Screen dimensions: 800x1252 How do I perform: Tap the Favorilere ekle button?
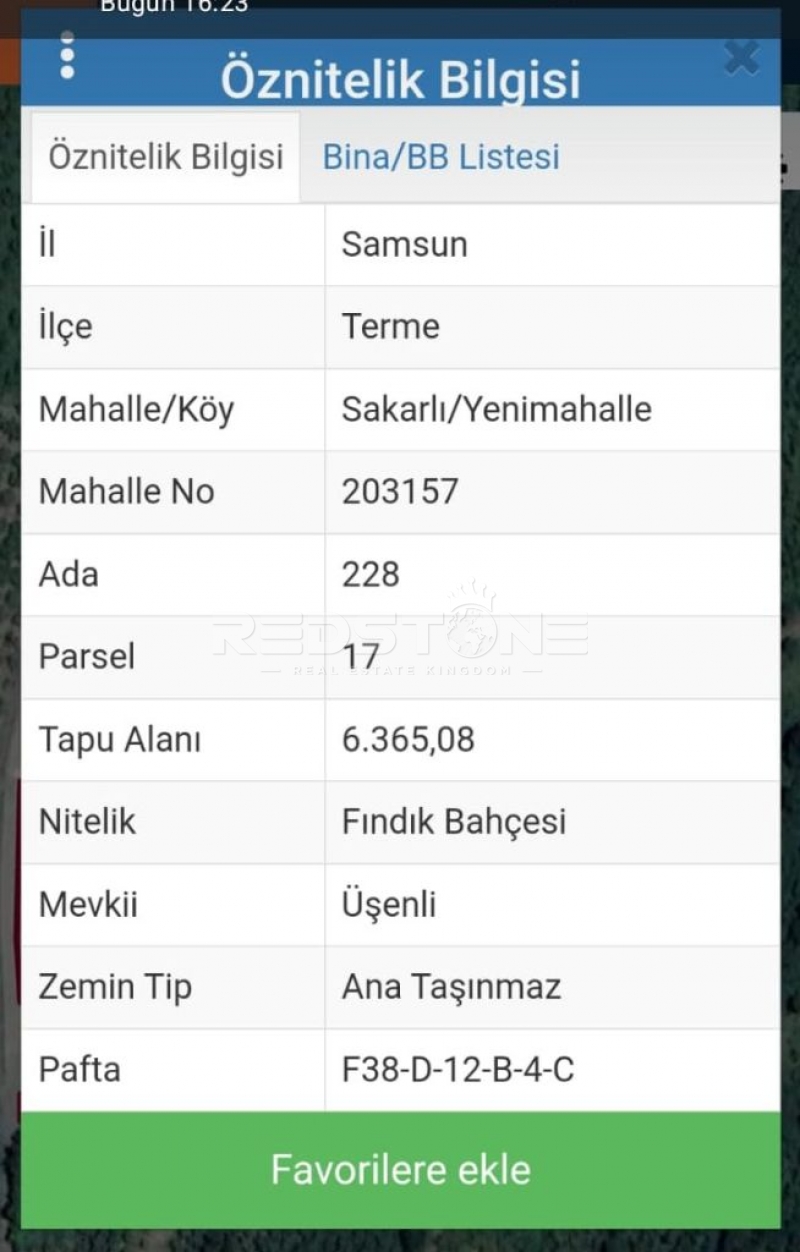point(400,1169)
